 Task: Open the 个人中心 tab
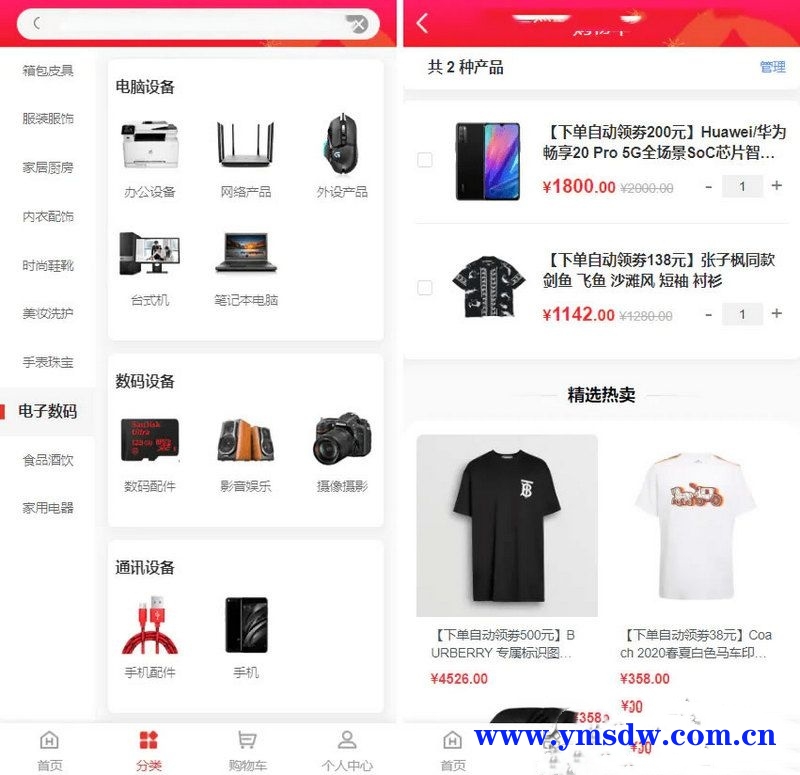(x=347, y=750)
